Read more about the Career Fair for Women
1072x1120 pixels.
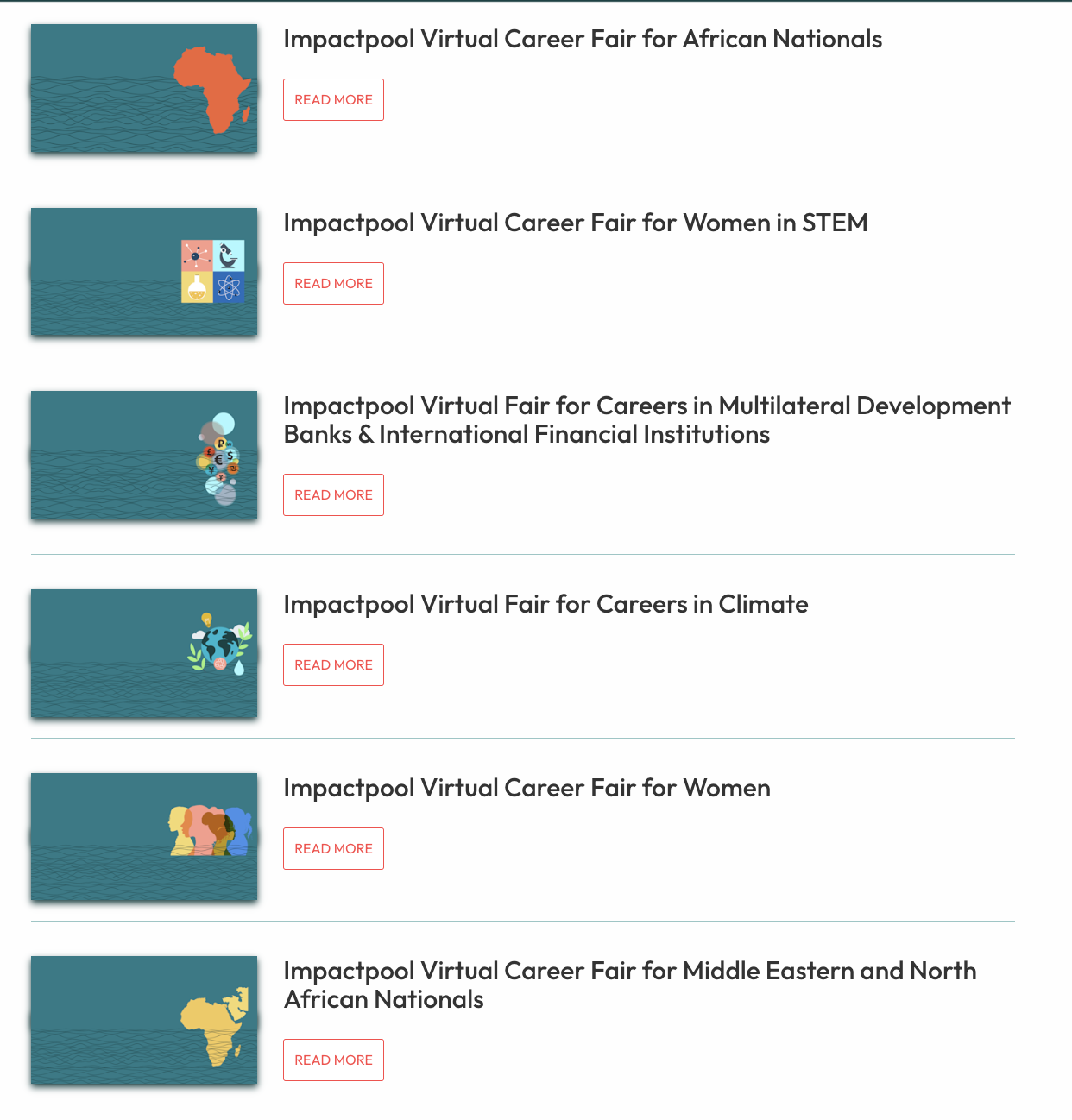(333, 849)
